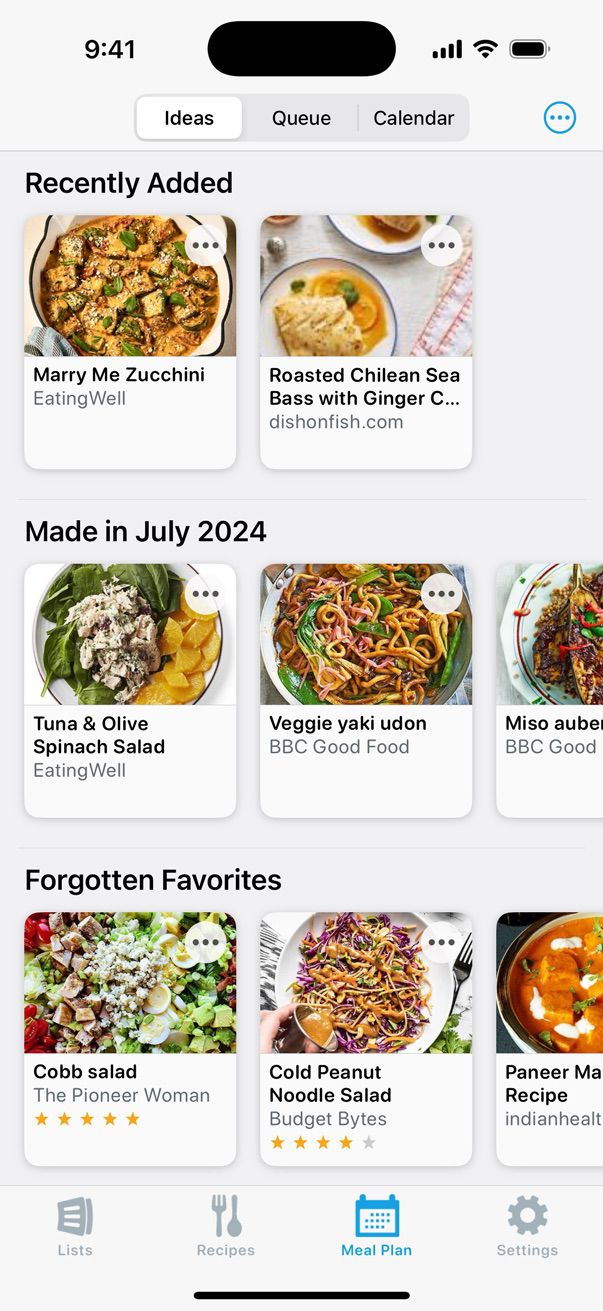Open the Veggie yaki udon recipe
The width and height of the screenshot is (603, 1311).
[x=366, y=690]
